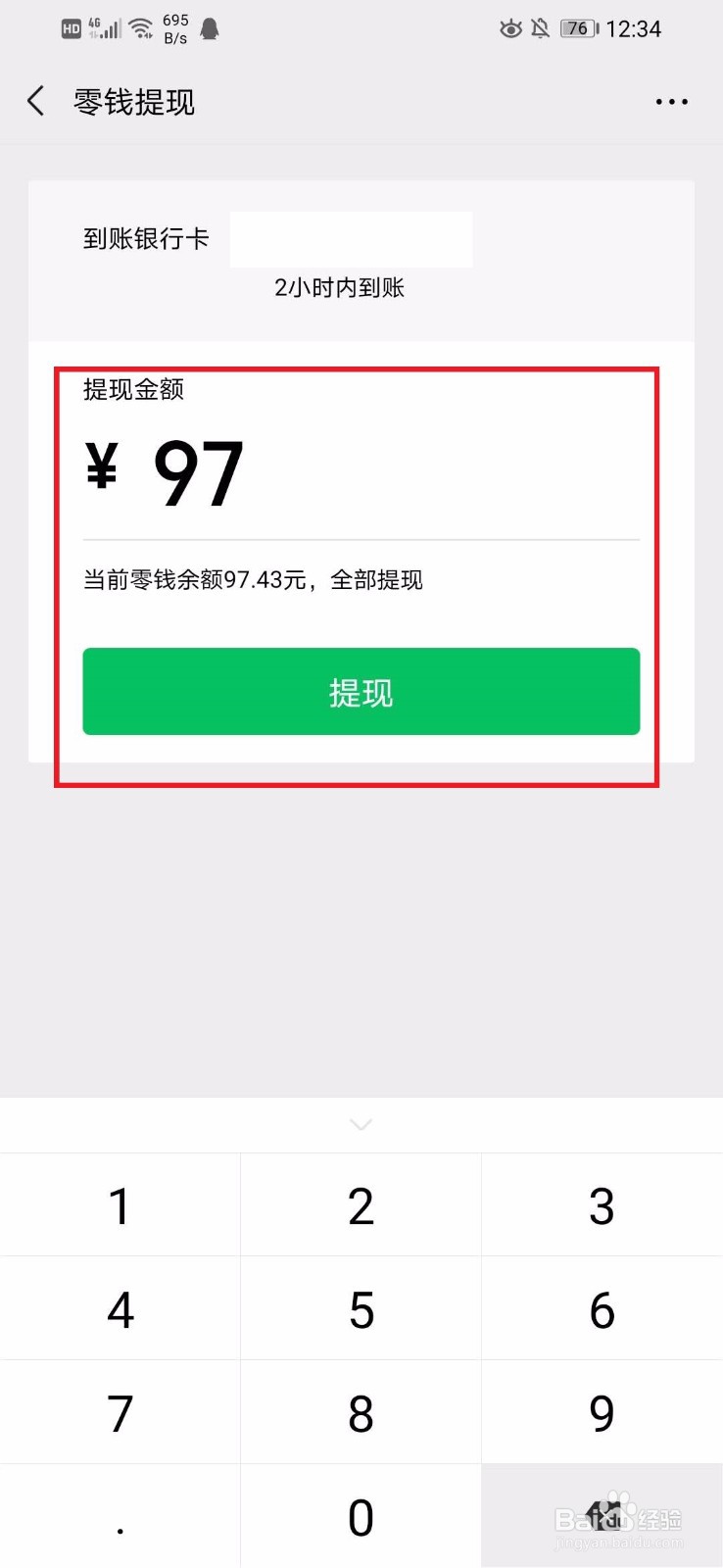Viewport: 723px width, 1568px height.
Task: Open the more options (...) menu
Action: 670,101
